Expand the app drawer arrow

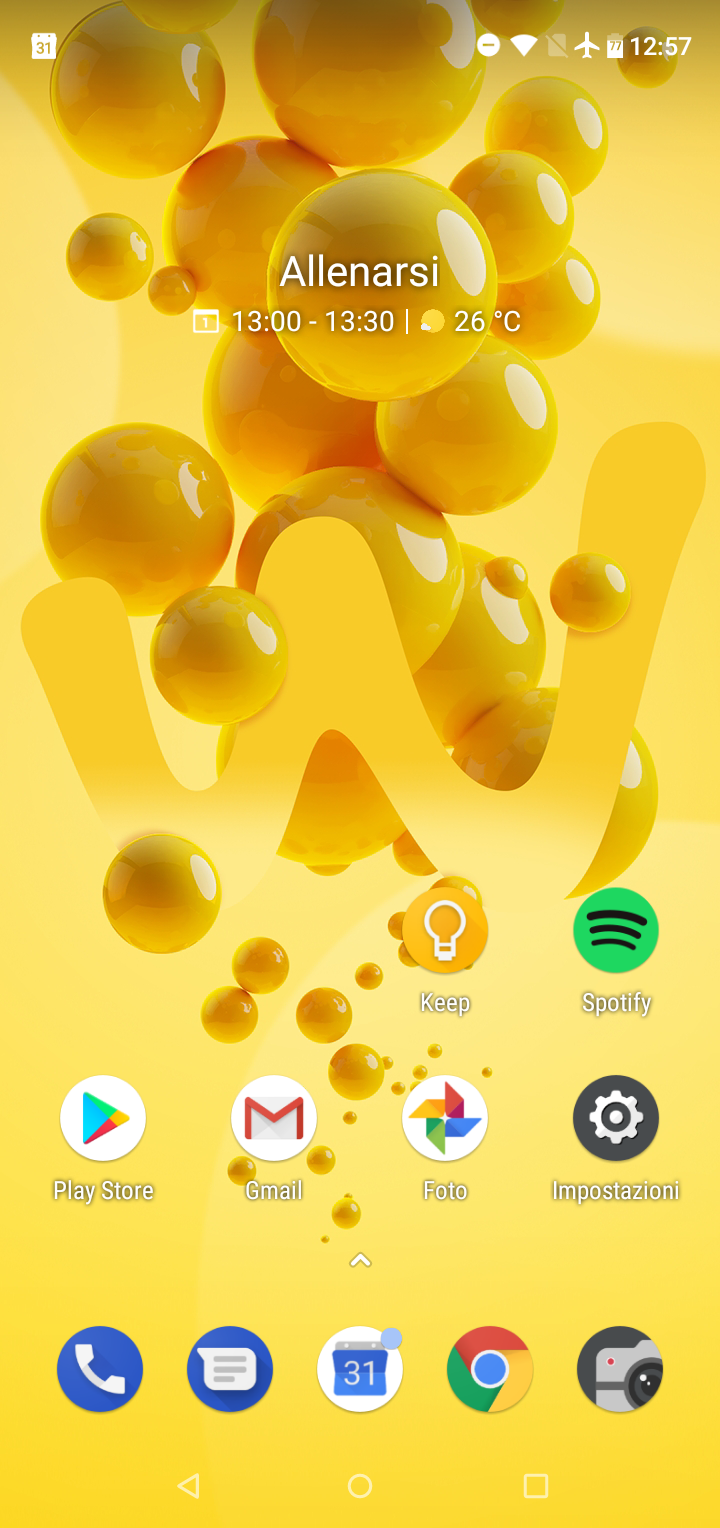pos(360,1261)
